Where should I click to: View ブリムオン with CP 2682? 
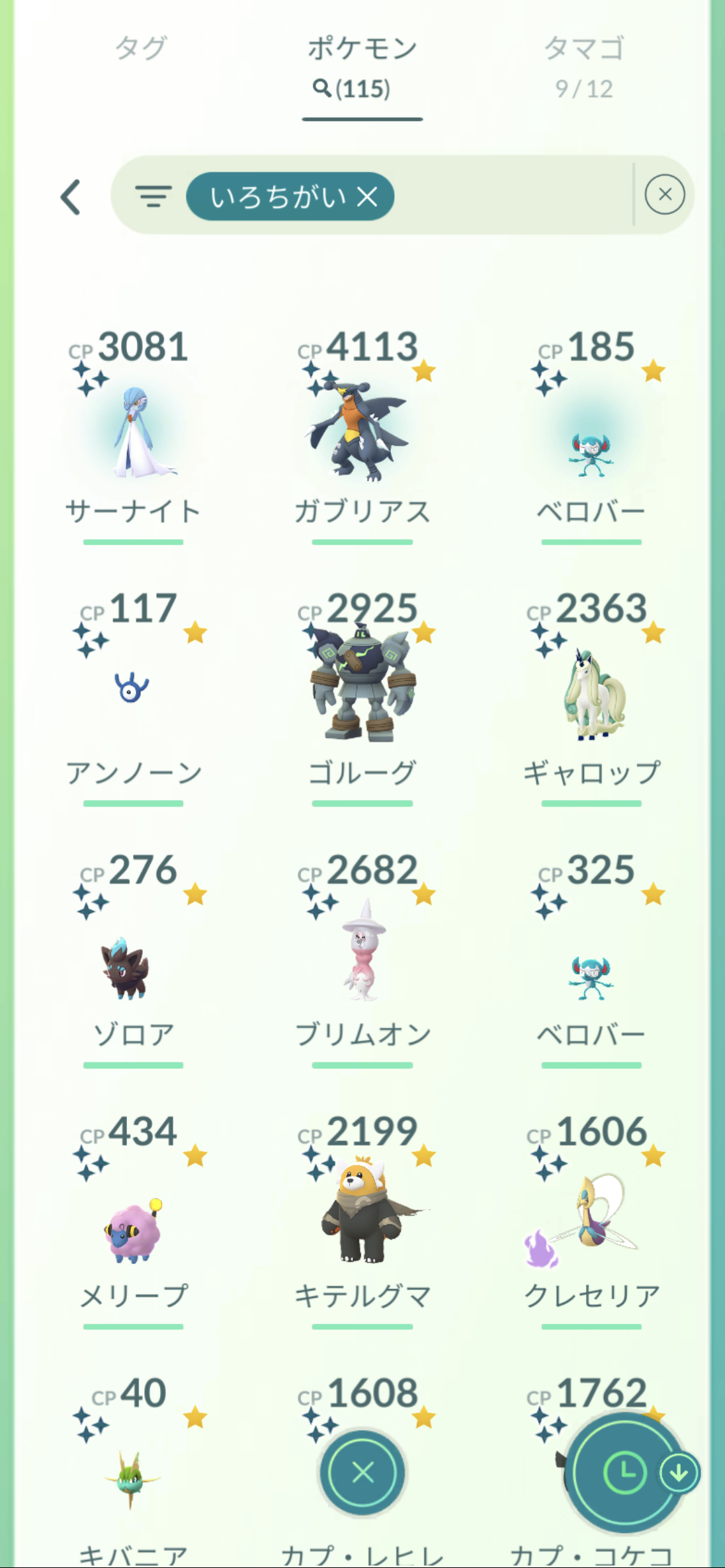tap(362, 952)
